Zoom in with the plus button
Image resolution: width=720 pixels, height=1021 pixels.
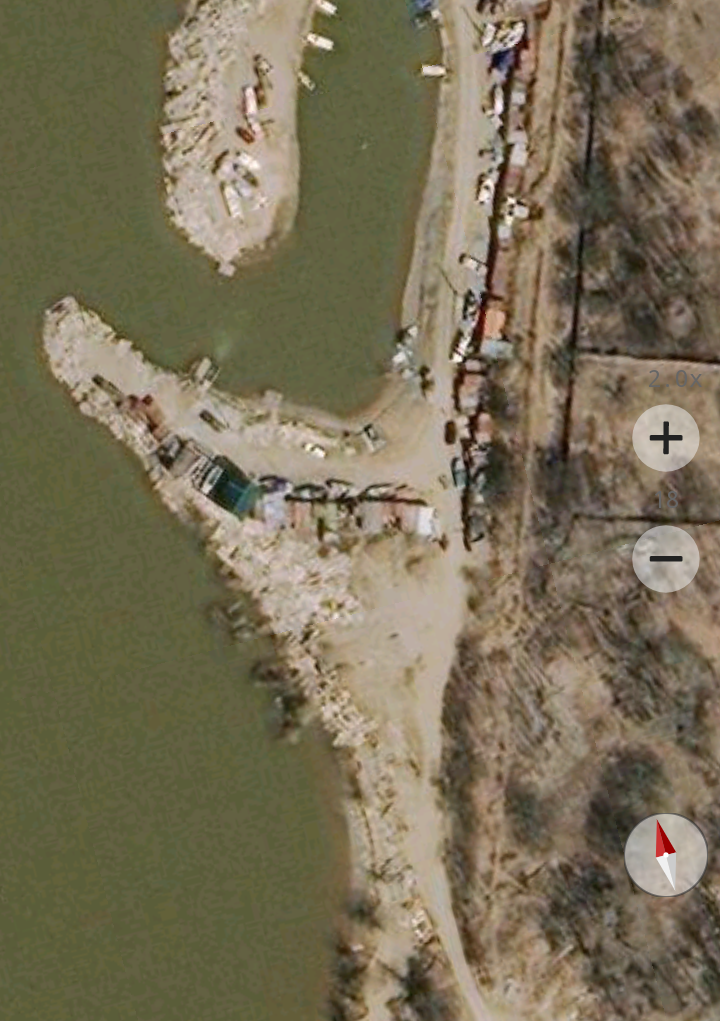click(x=665, y=438)
